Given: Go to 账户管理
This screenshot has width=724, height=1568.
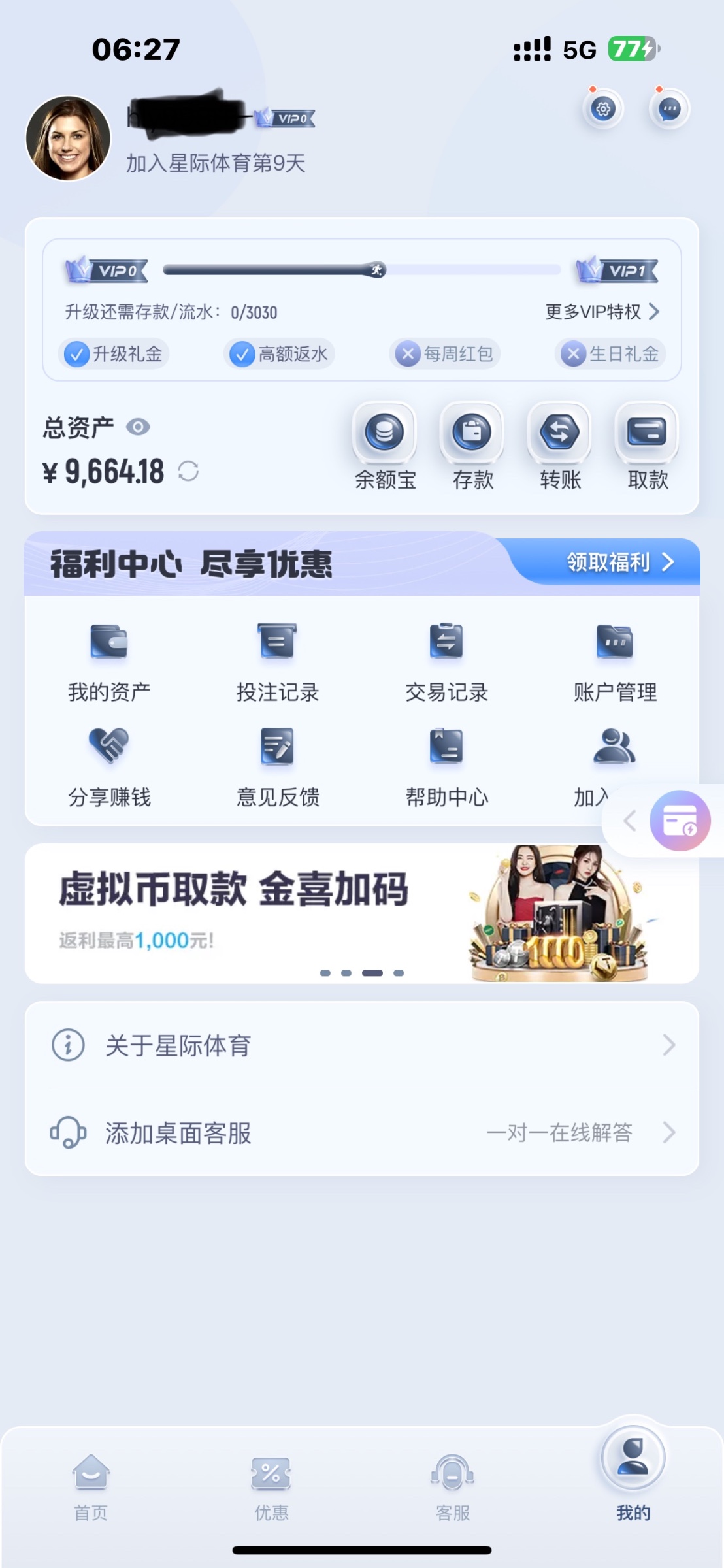Looking at the screenshot, I should click(615, 661).
